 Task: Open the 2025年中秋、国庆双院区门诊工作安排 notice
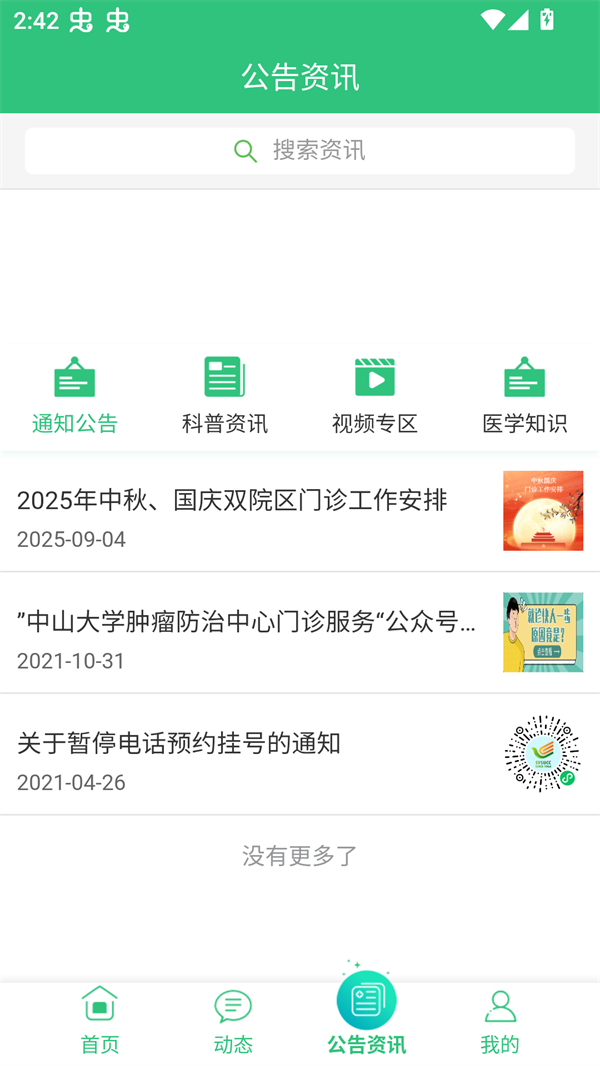pyautogui.click(x=250, y=512)
